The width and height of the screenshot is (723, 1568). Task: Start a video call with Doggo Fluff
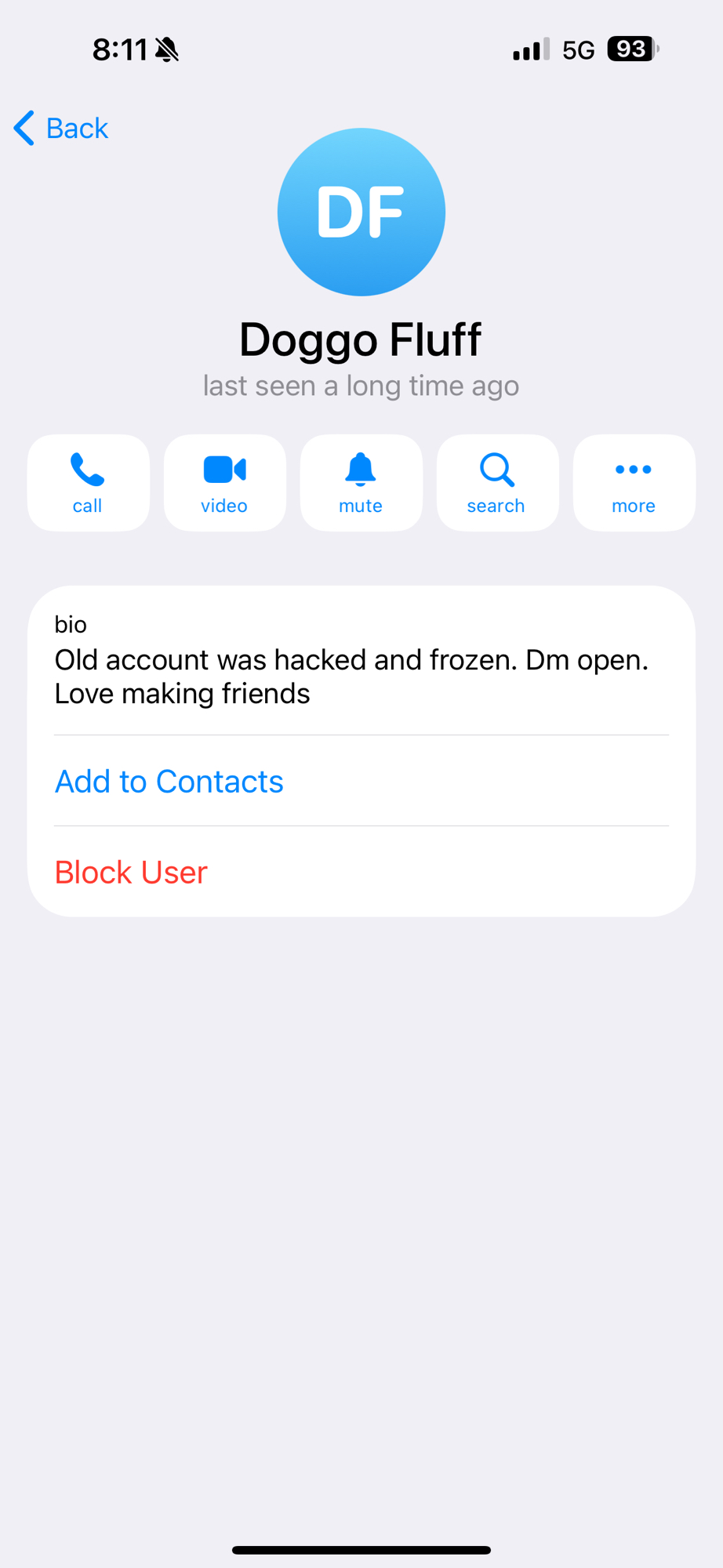tap(224, 483)
